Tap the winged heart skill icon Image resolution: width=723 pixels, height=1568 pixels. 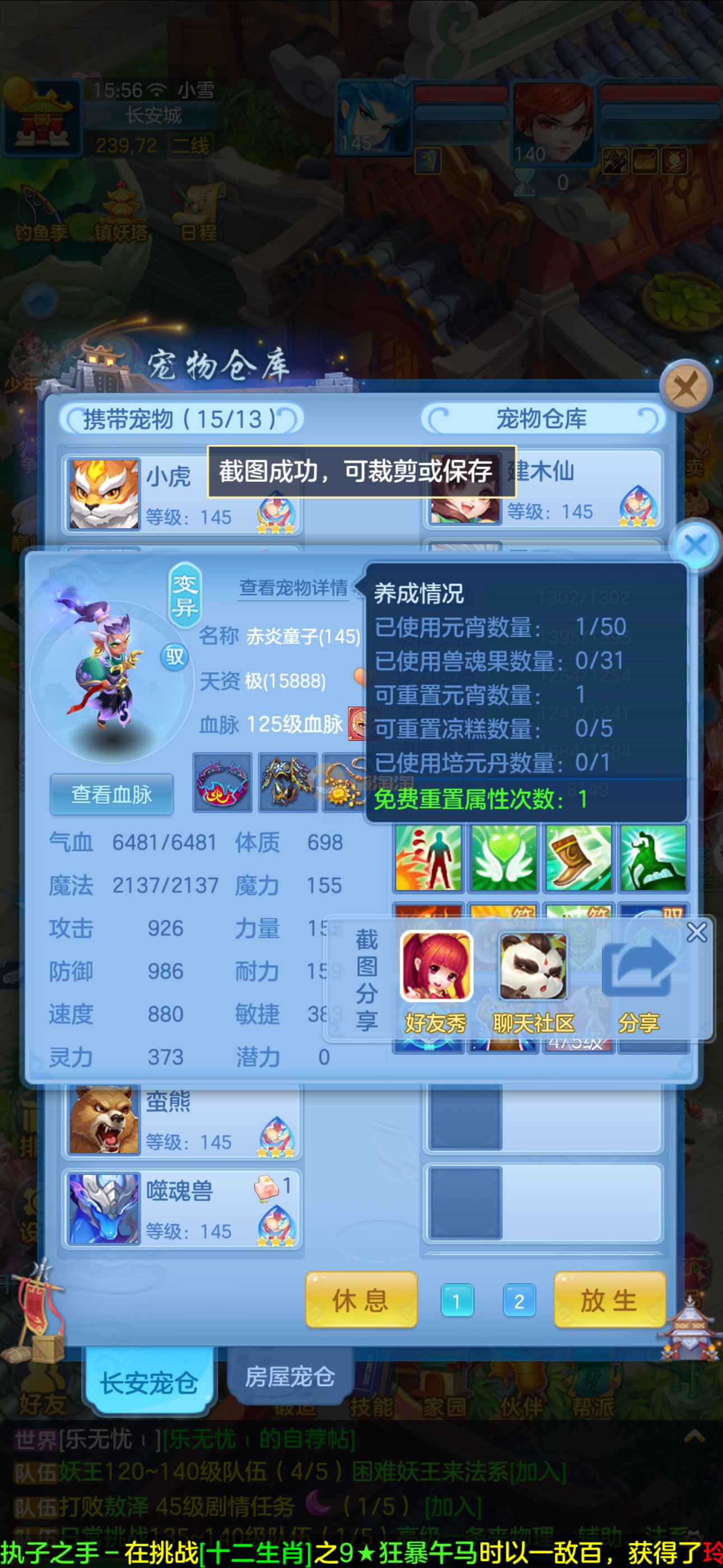coord(503,857)
